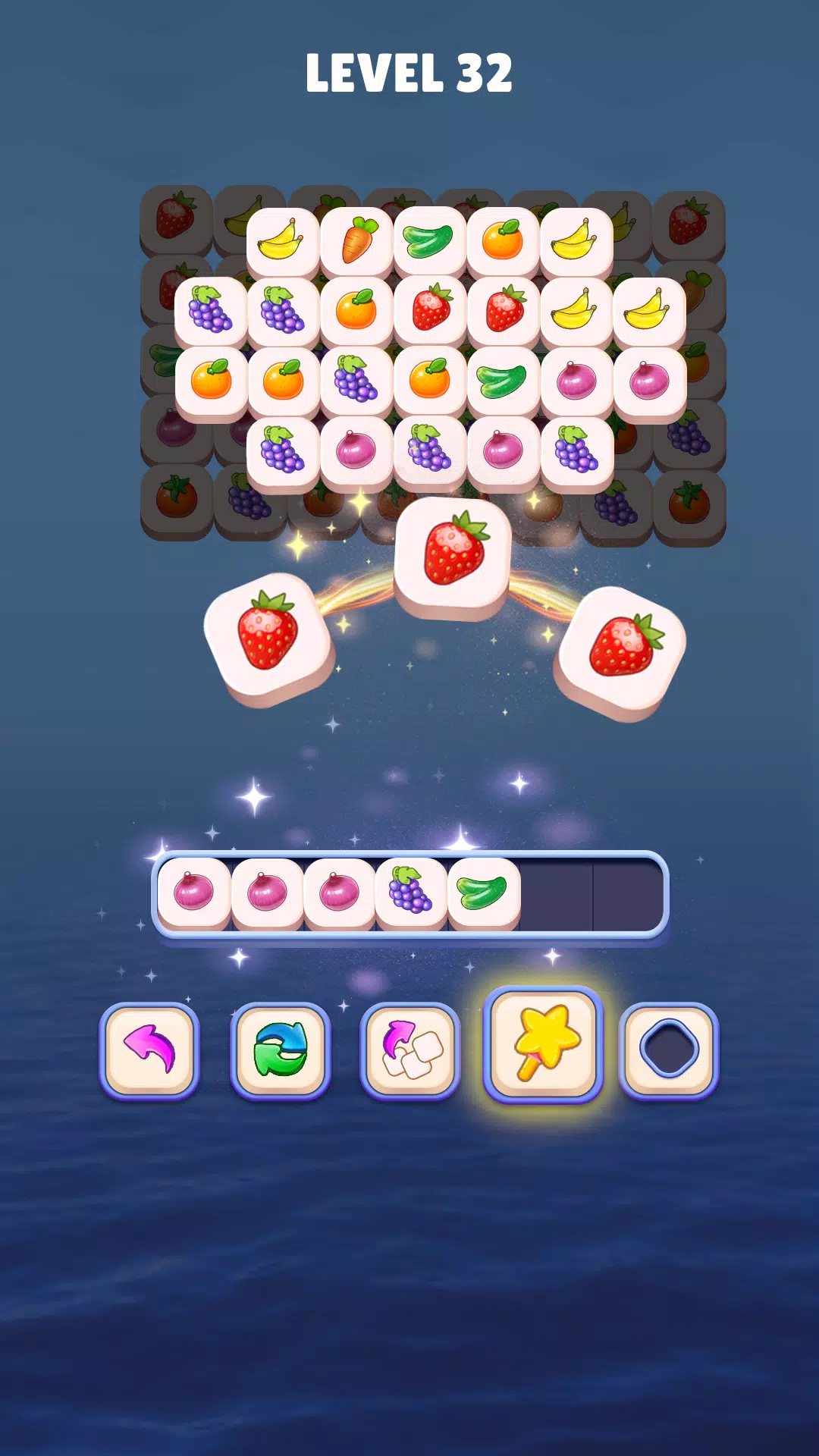Pick the orange tile between cucumber and banana
The height and width of the screenshot is (1456, 819).
(503, 241)
